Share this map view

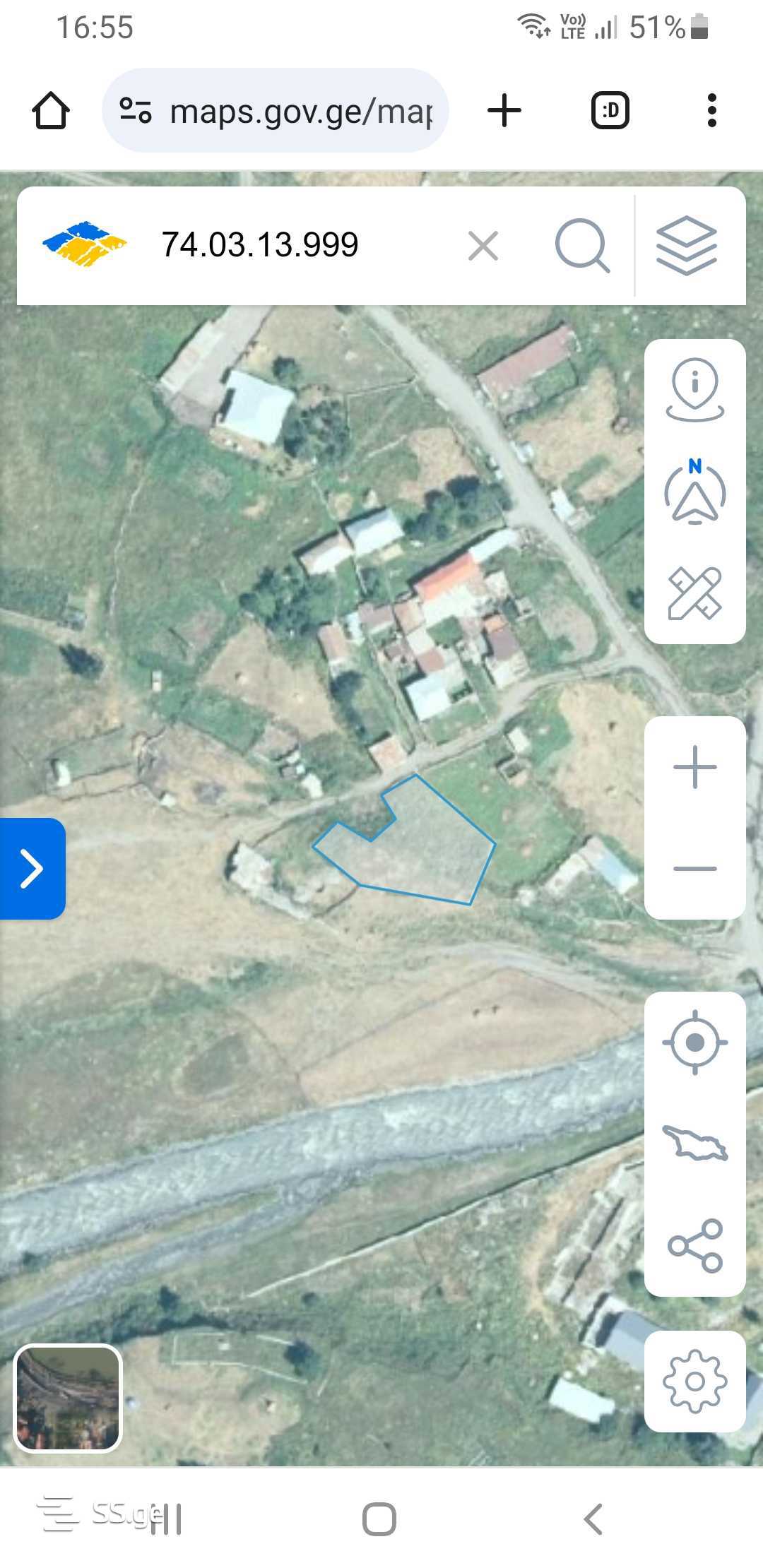(695, 1246)
